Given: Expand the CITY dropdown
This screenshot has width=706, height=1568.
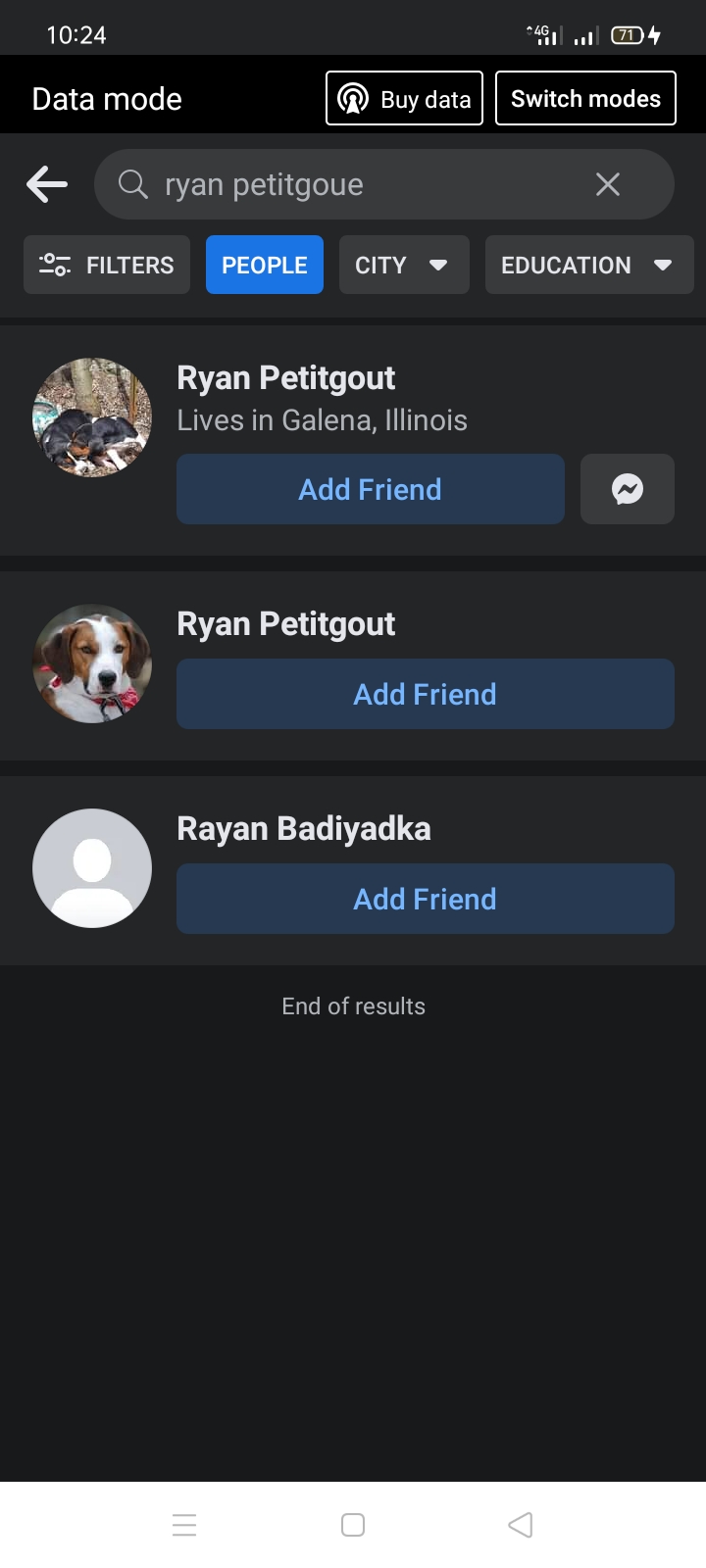Looking at the screenshot, I should point(404,265).
